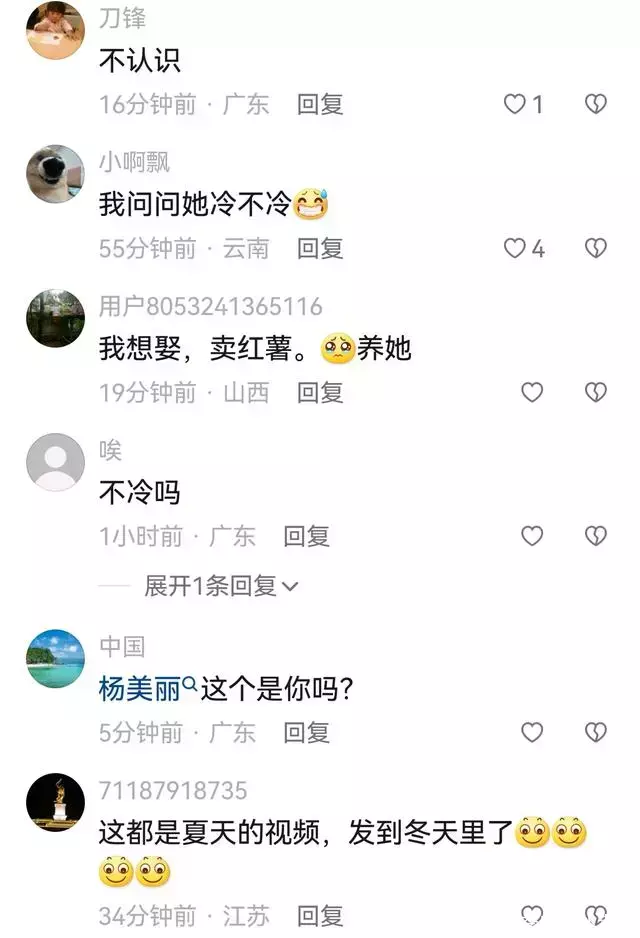This screenshot has height=938, width=640.
Task: Like 刀锋's comment 不认识
Action: [514, 104]
